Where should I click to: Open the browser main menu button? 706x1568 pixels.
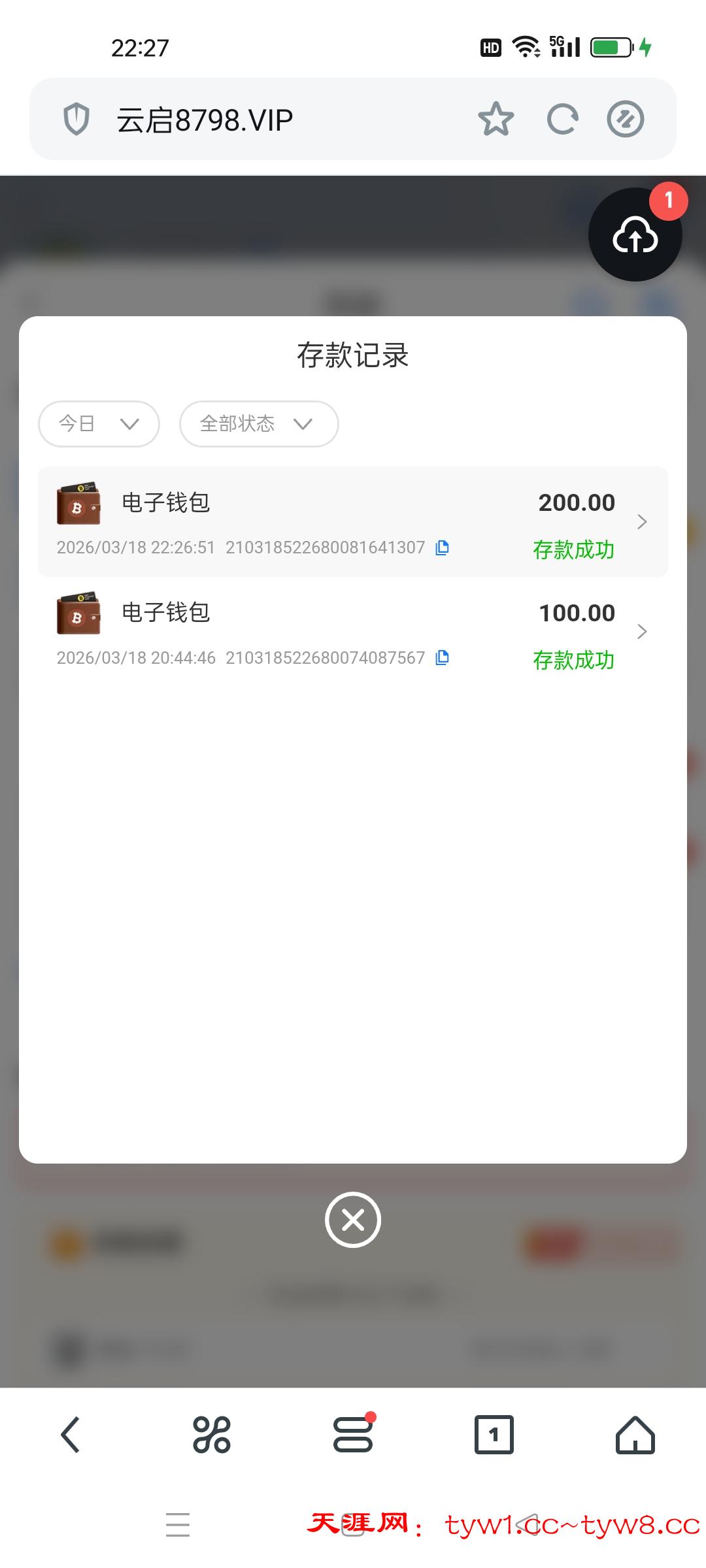pyautogui.click(x=353, y=1435)
